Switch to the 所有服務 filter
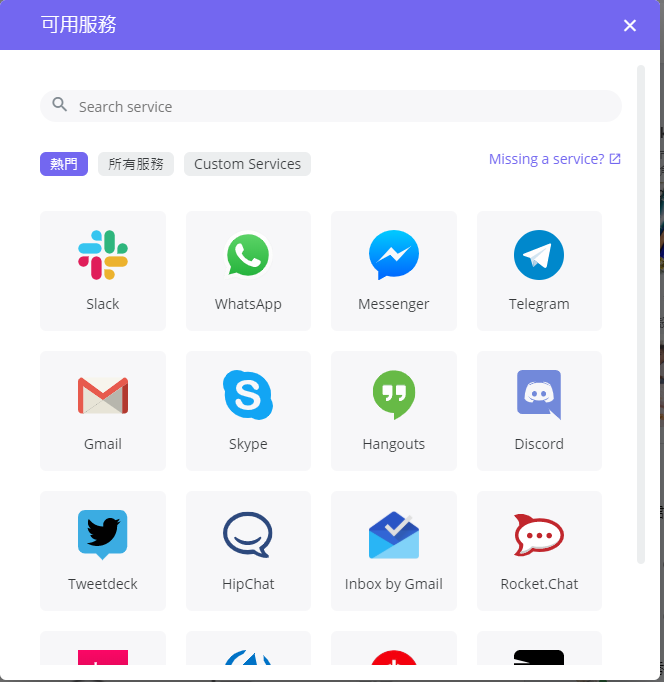The height and width of the screenshot is (682, 664). [x=136, y=164]
